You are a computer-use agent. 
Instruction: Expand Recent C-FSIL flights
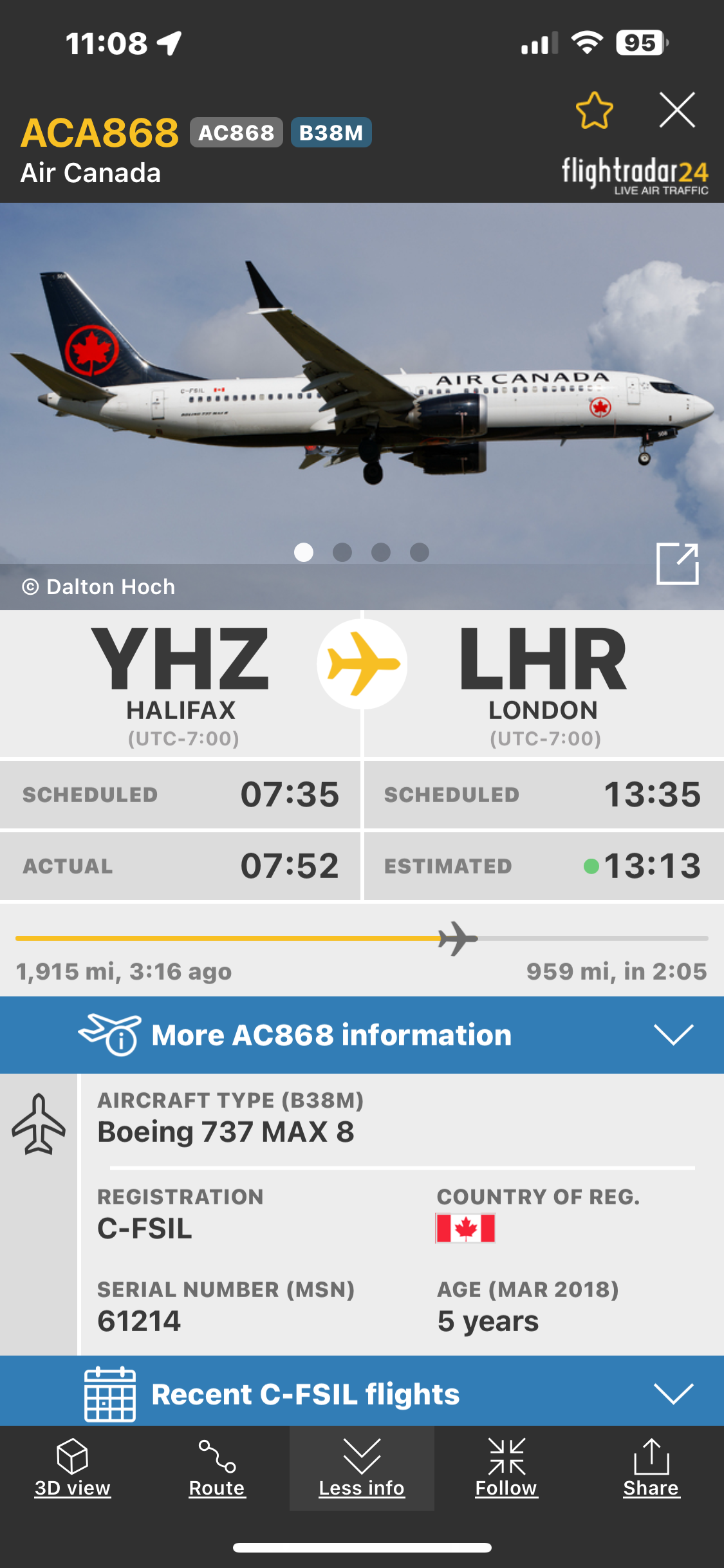tap(362, 1394)
